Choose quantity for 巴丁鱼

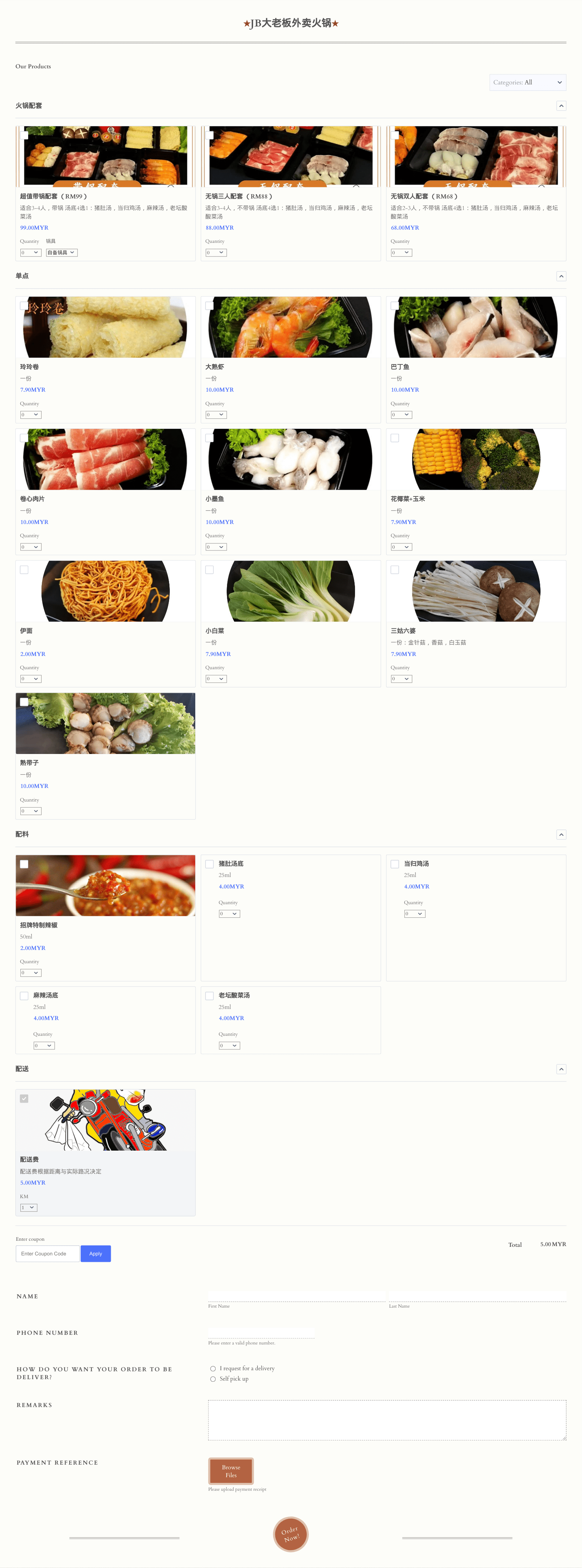(x=401, y=415)
